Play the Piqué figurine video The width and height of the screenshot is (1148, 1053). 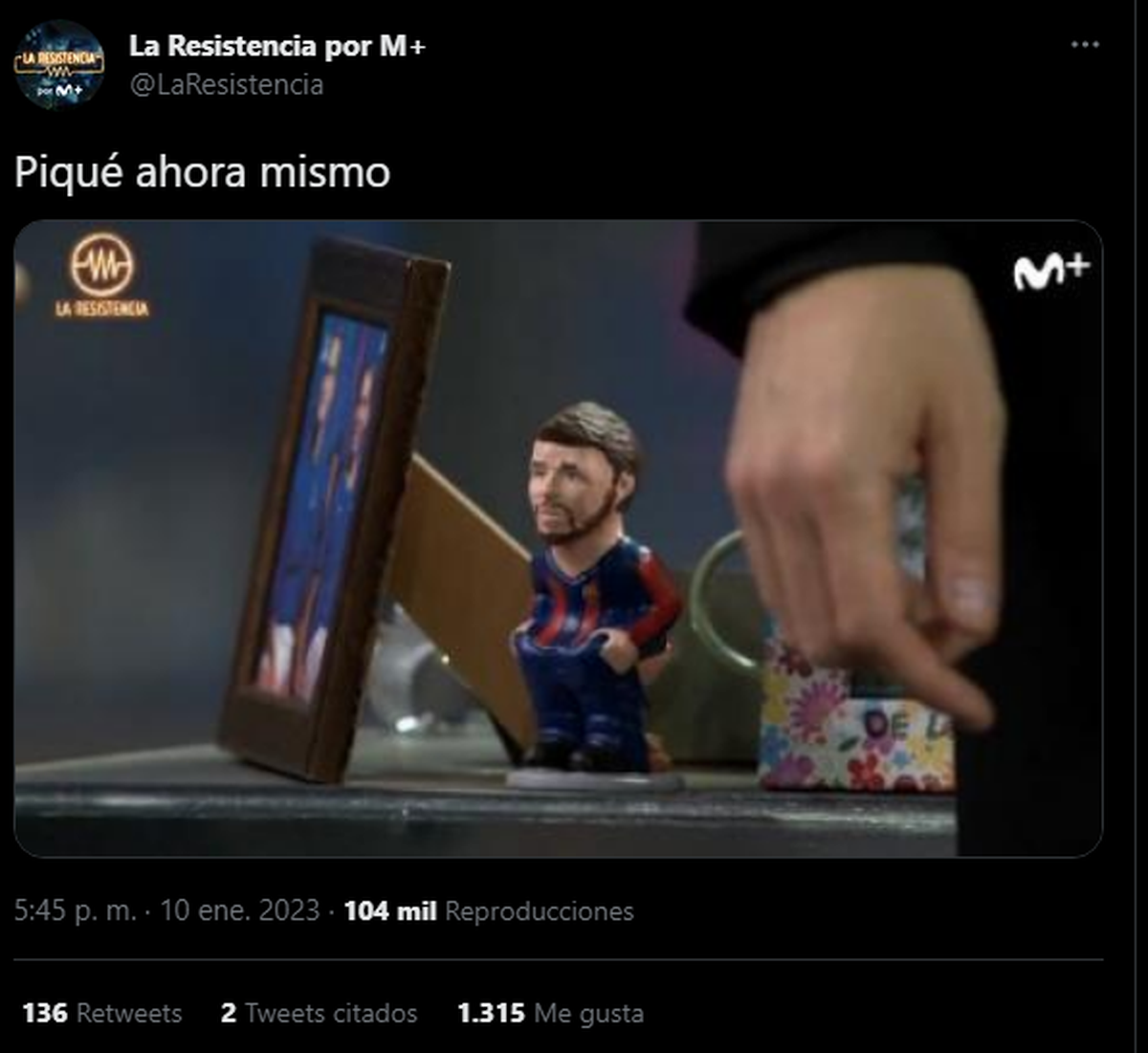[558, 538]
